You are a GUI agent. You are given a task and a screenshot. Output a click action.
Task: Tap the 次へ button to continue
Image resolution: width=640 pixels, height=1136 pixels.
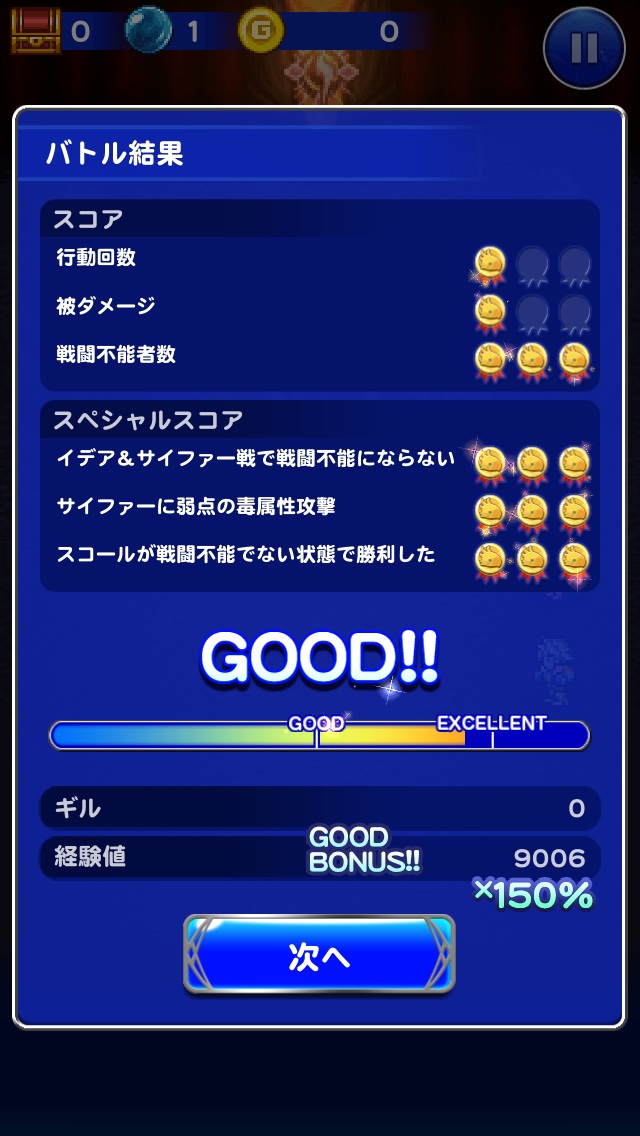pos(319,956)
